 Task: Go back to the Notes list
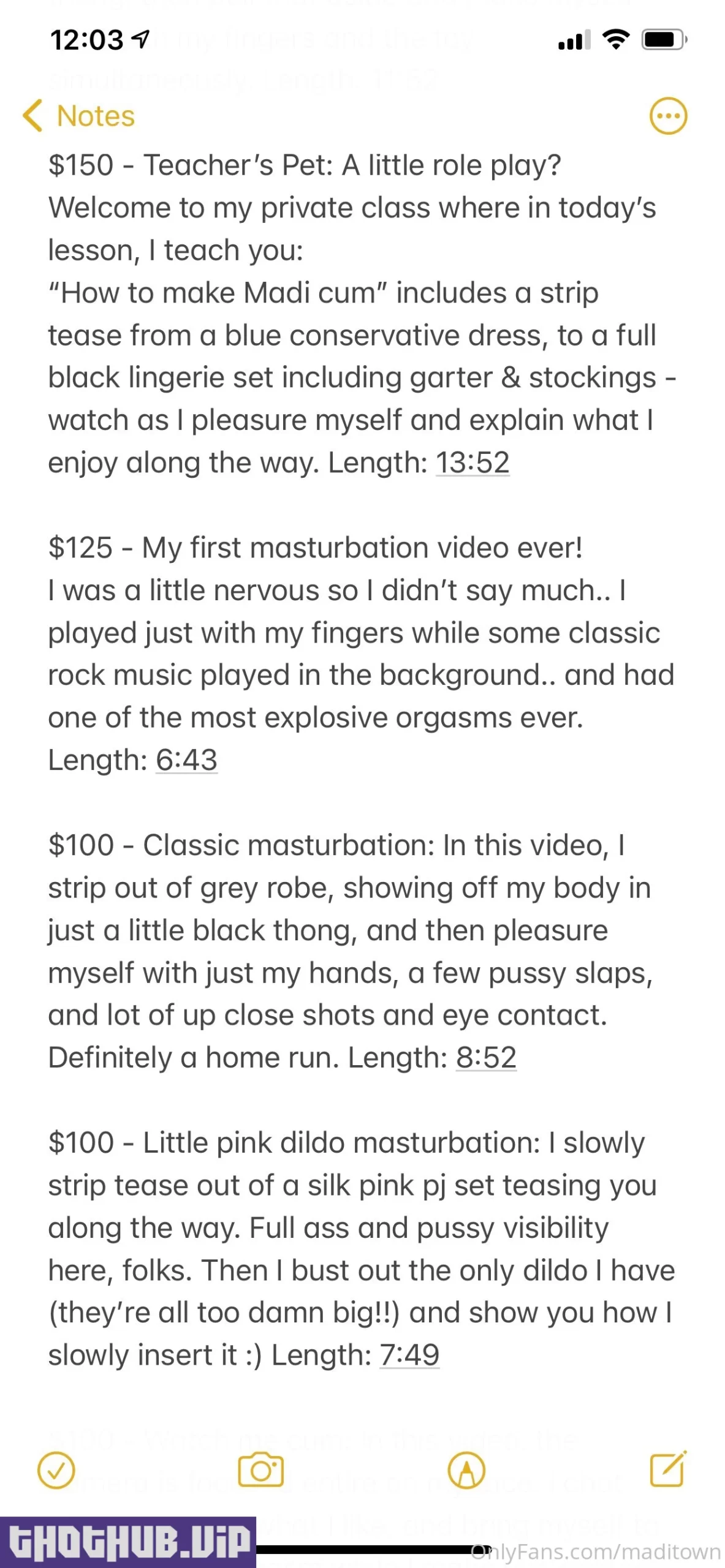[x=78, y=116]
